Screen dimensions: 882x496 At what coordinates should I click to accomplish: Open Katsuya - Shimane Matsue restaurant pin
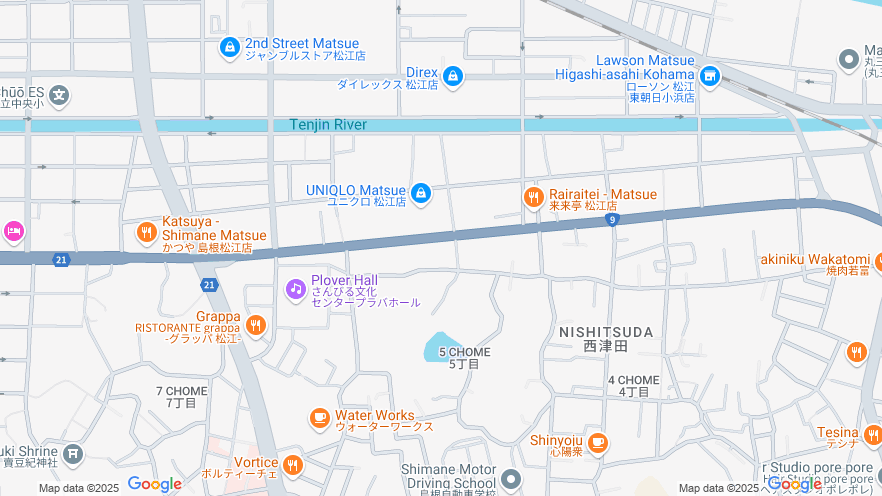click(x=147, y=233)
